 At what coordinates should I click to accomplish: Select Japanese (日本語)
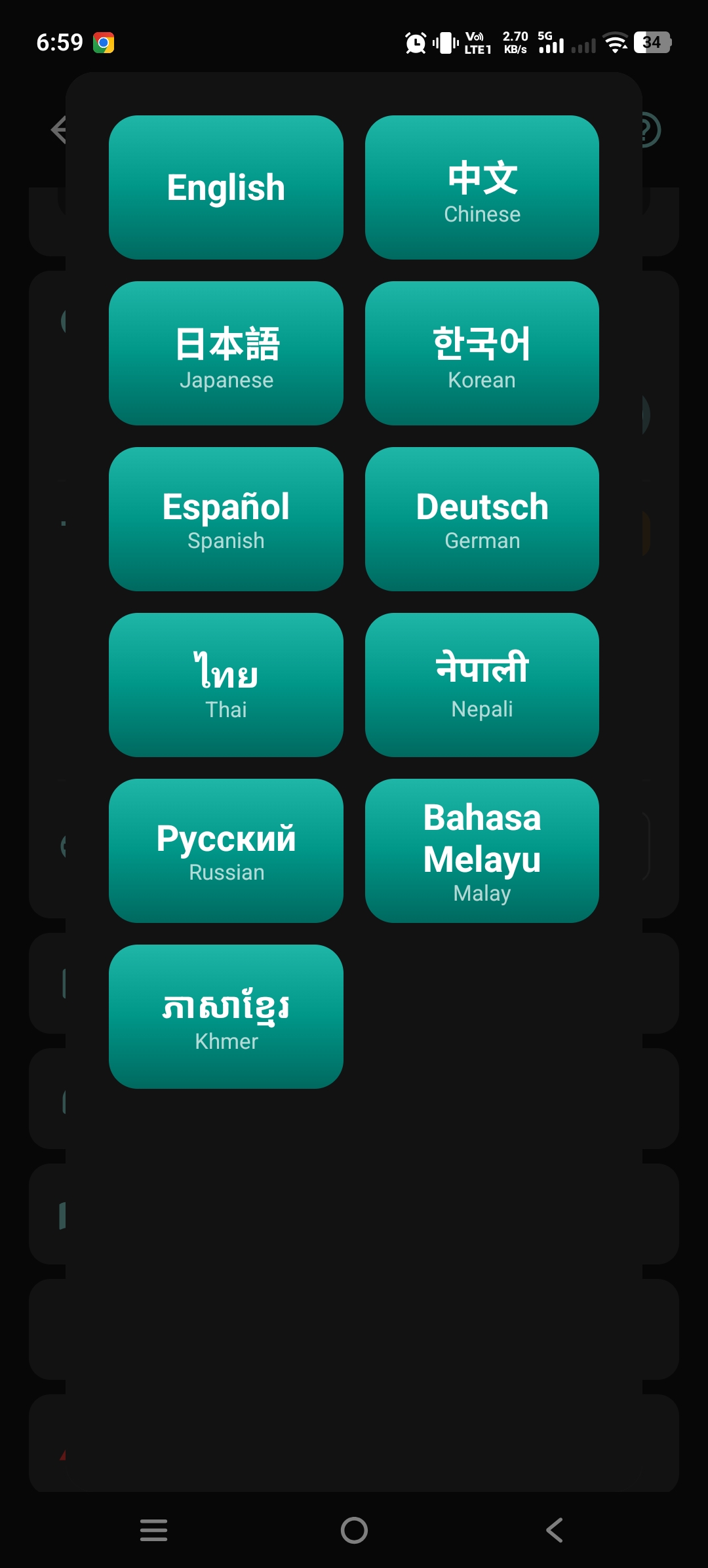[x=226, y=353]
